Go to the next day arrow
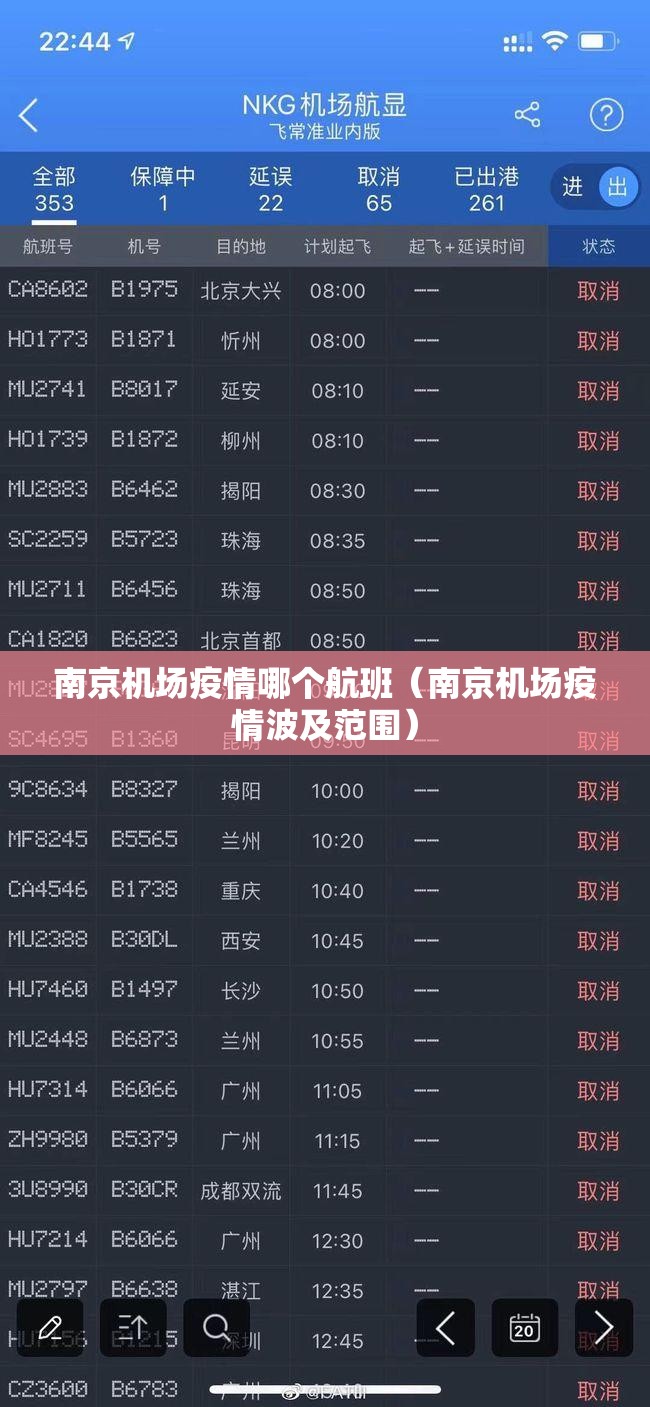Image resolution: width=650 pixels, height=1407 pixels. point(603,1328)
